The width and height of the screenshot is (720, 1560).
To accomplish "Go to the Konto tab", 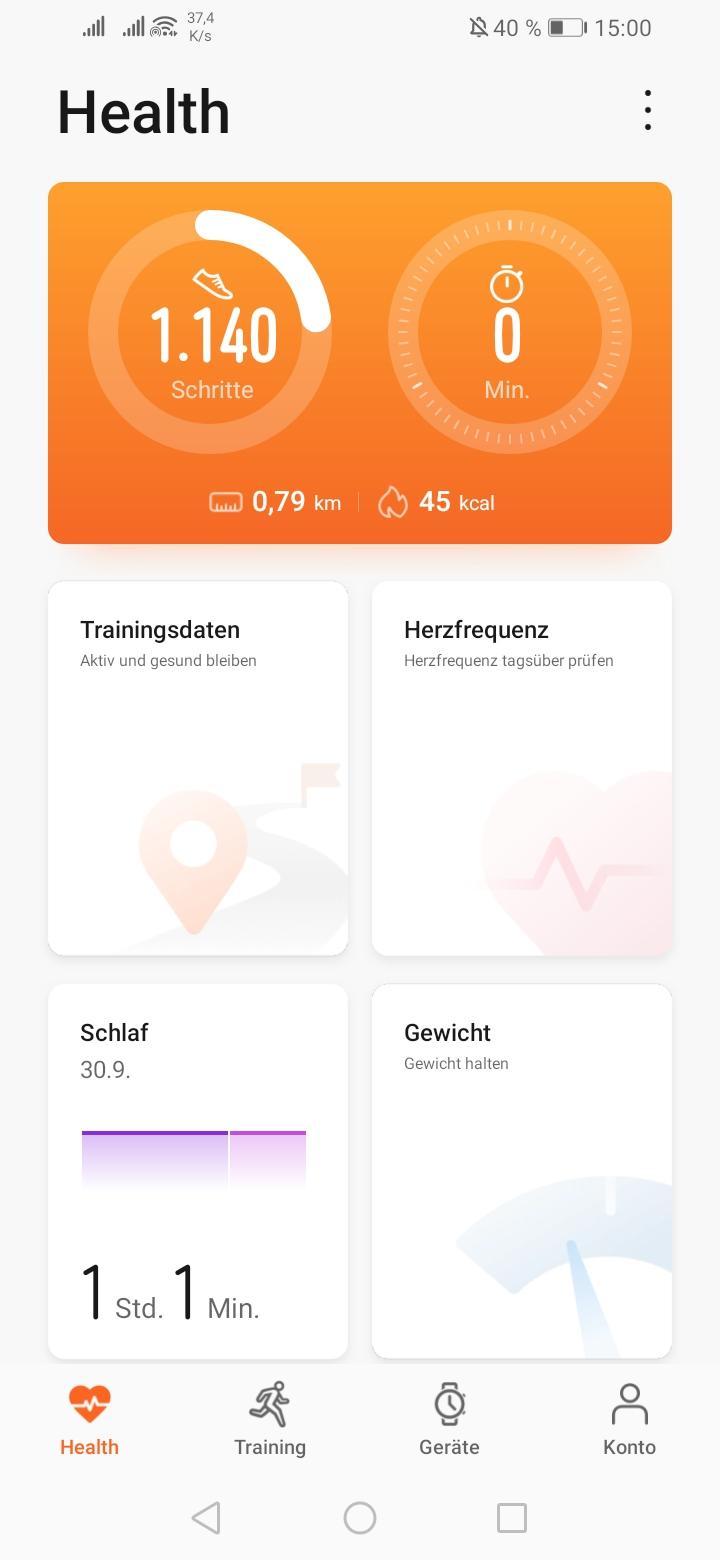I will coord(630,1420).
